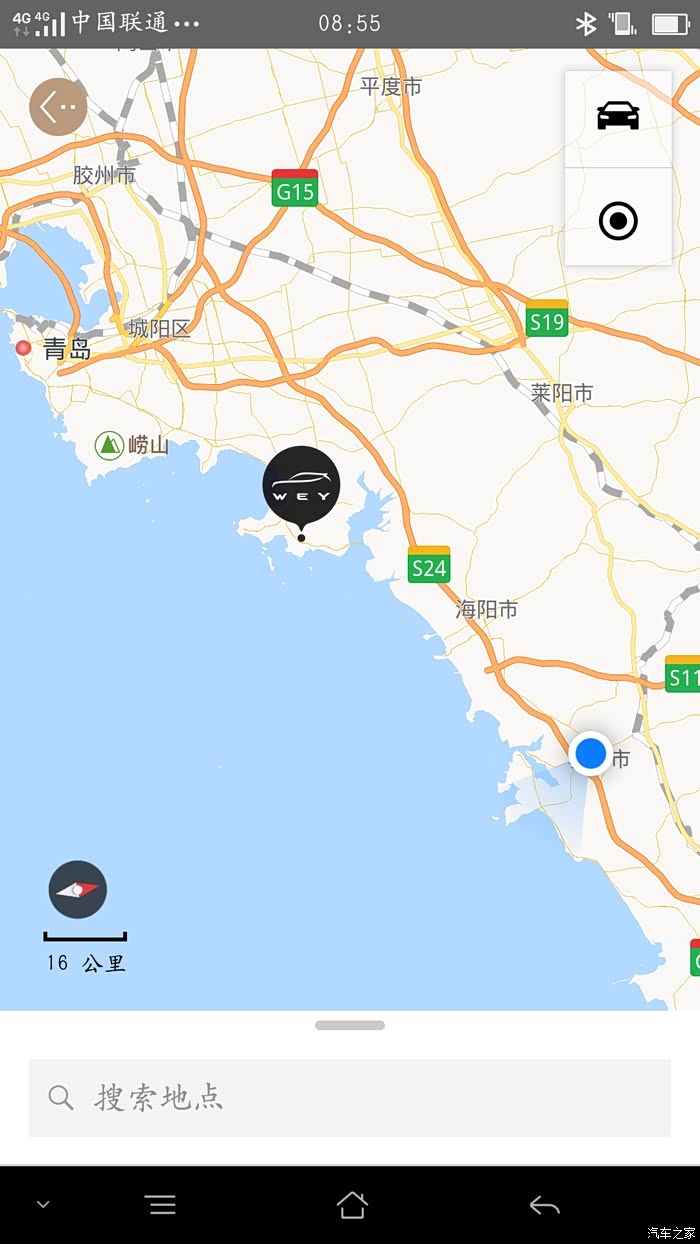
Task: Open the 搜索地点 search box
Action: [x=350, y=1098]
